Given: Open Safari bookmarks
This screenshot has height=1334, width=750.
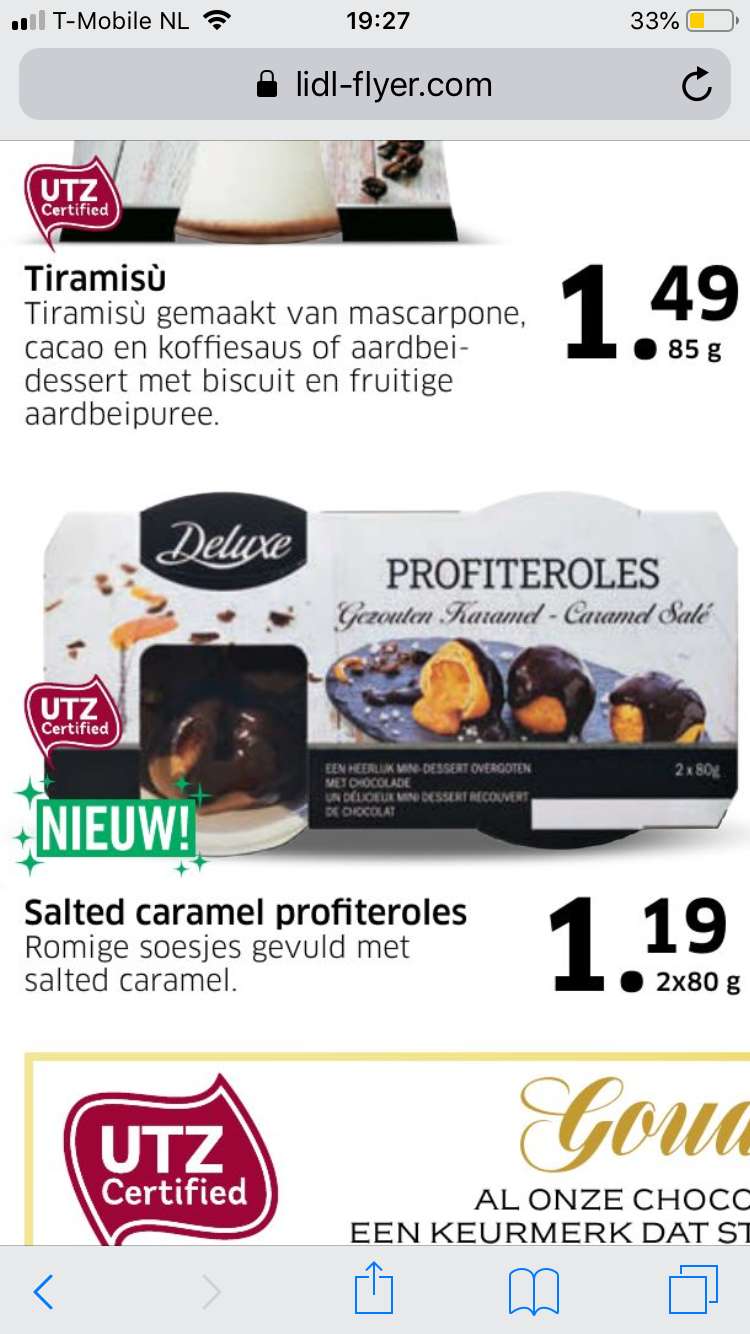Looking at the screenshot, I should tap(534, 1292).
